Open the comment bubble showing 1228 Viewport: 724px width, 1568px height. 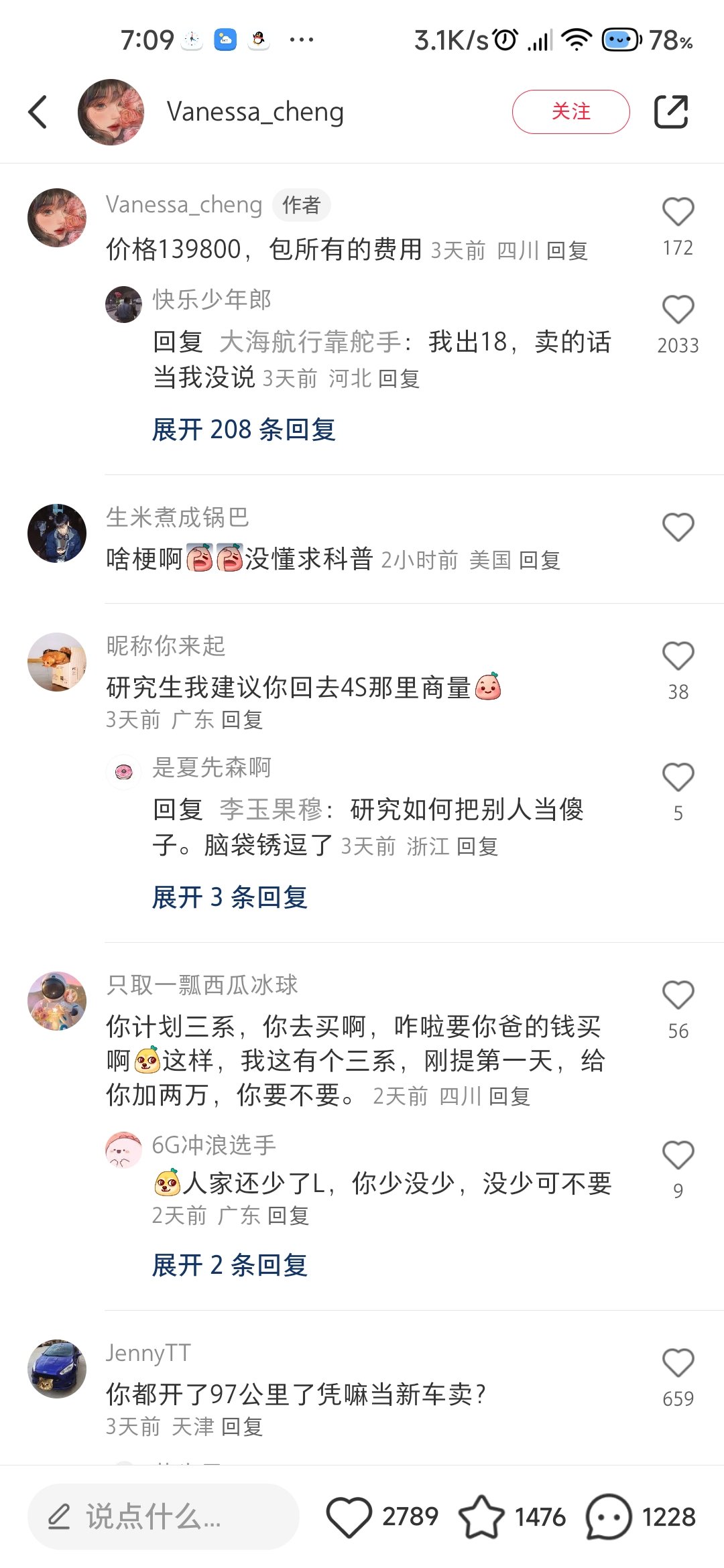tap(609, 1516)
